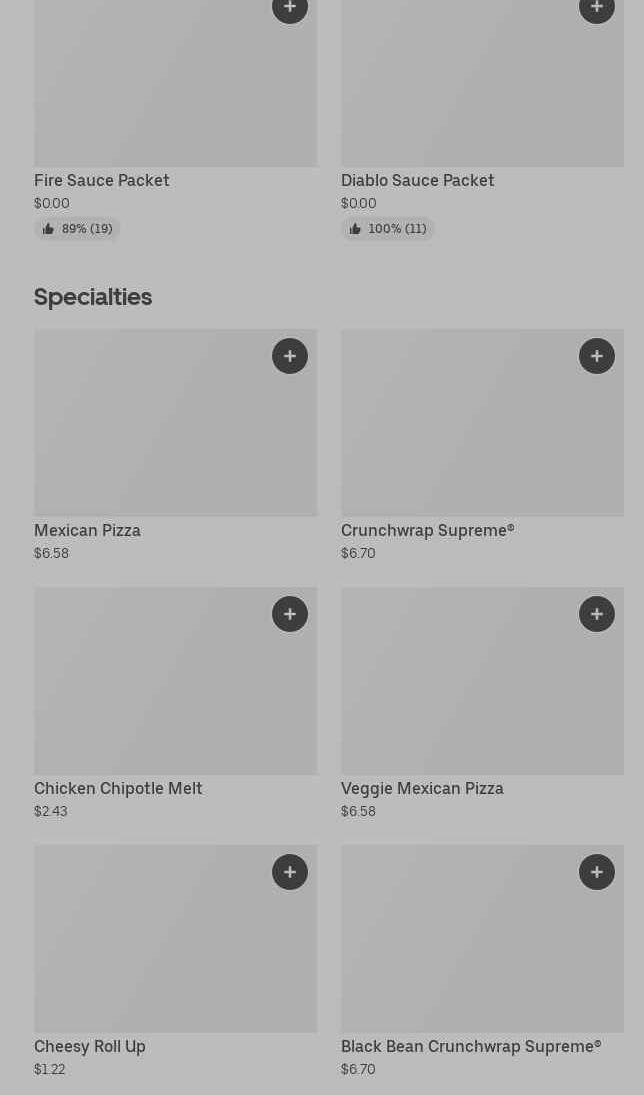Add Mexican Pizza to the cart

(290, 356)
